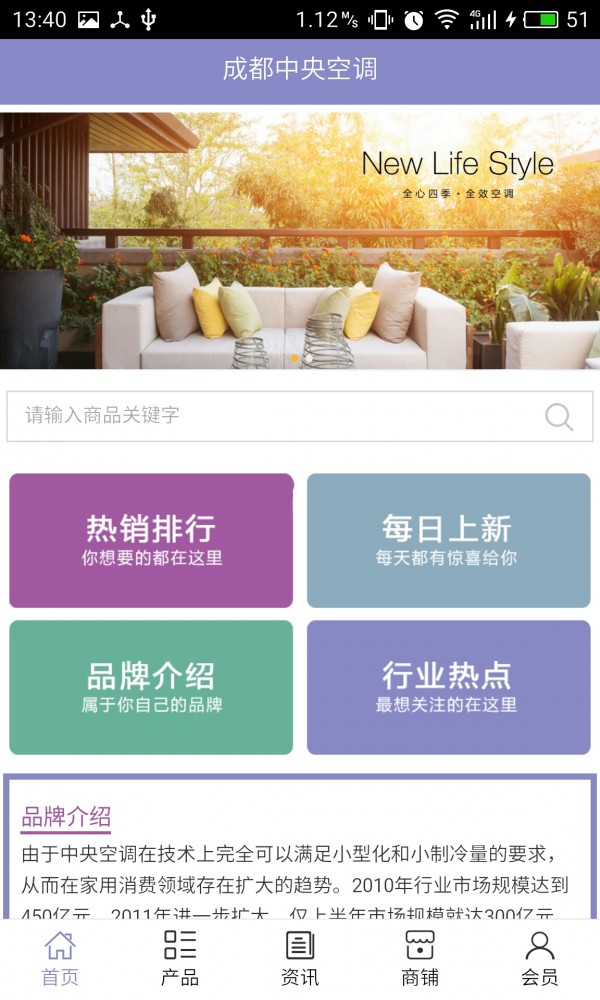Open the 行业热点 card

pos(448,687)
